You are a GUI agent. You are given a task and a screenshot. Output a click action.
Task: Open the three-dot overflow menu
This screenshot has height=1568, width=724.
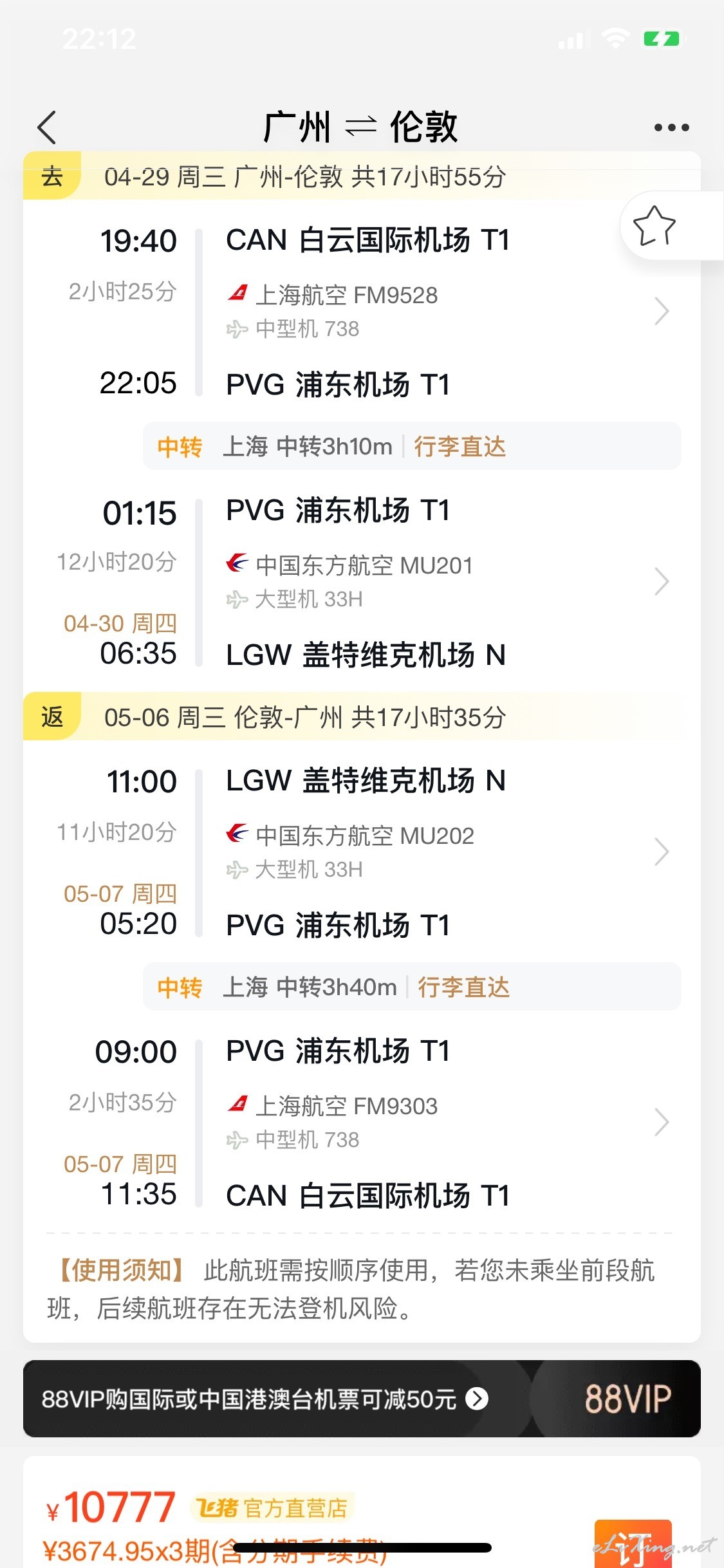pos(671,127)
